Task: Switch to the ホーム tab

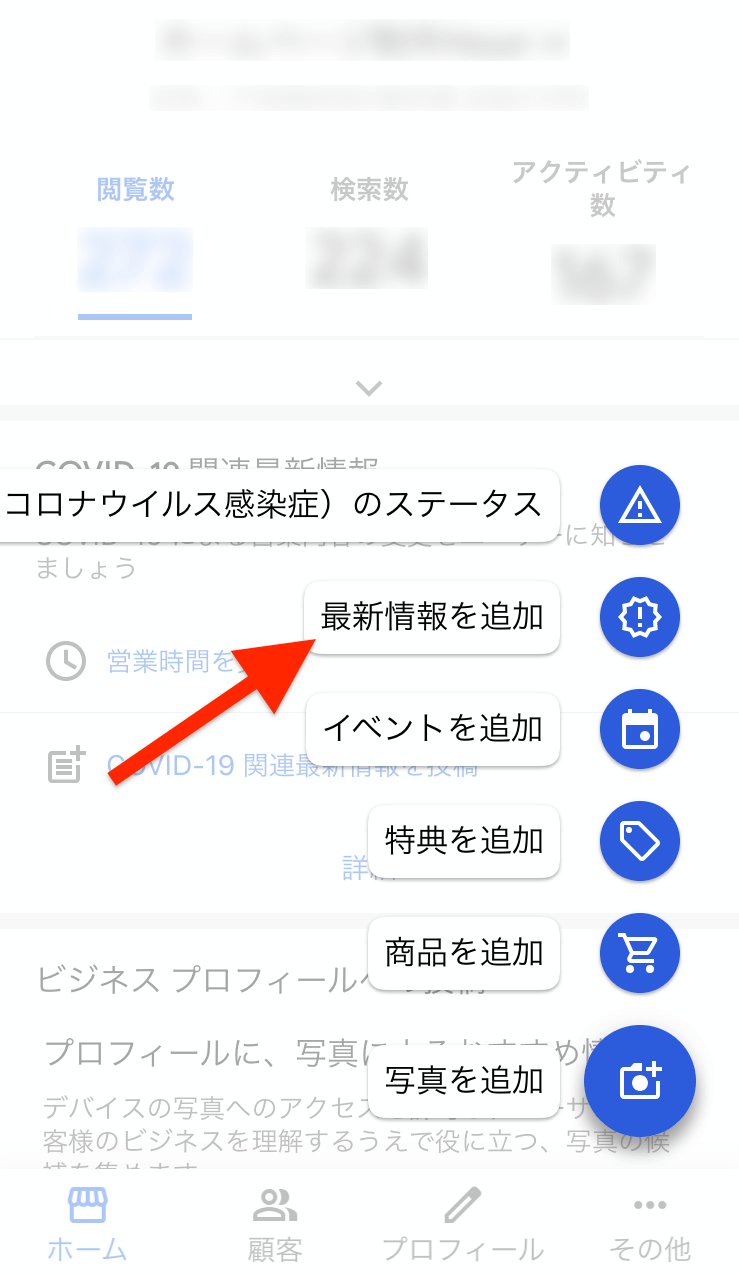Action: [x=87, y=1225]
